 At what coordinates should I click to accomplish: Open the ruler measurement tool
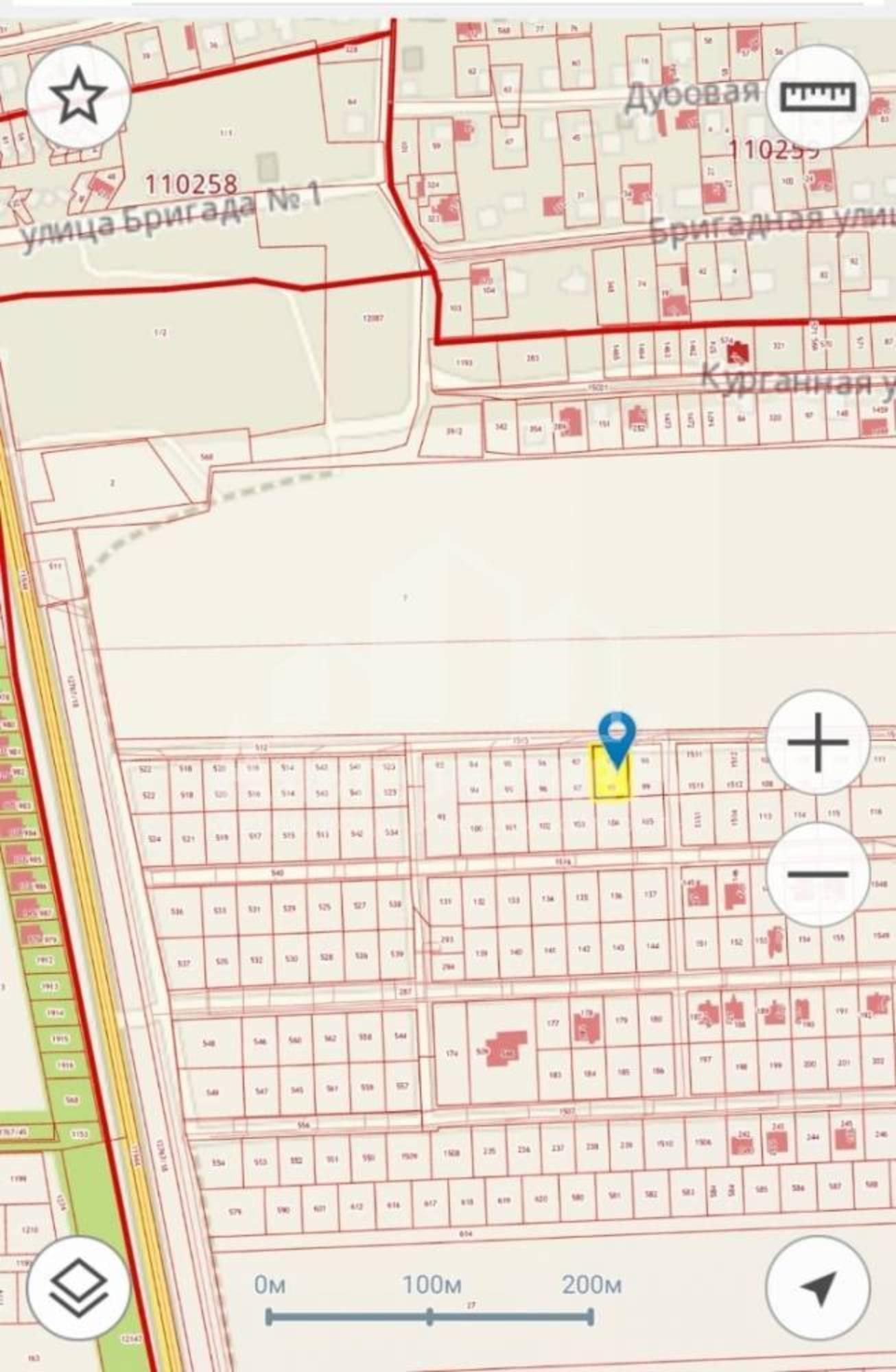818,97
